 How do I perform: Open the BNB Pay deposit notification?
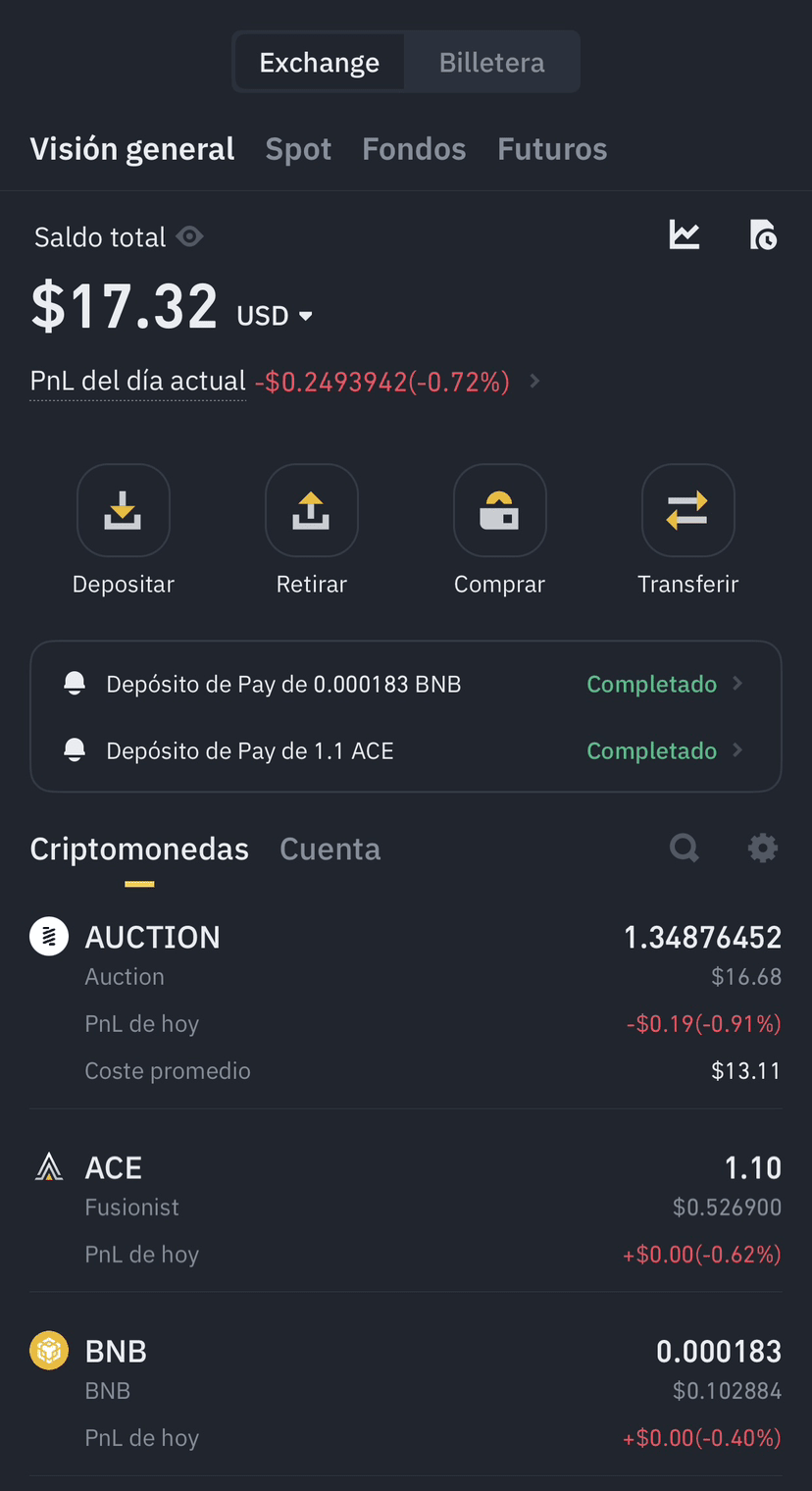click(x=406, y=684)
